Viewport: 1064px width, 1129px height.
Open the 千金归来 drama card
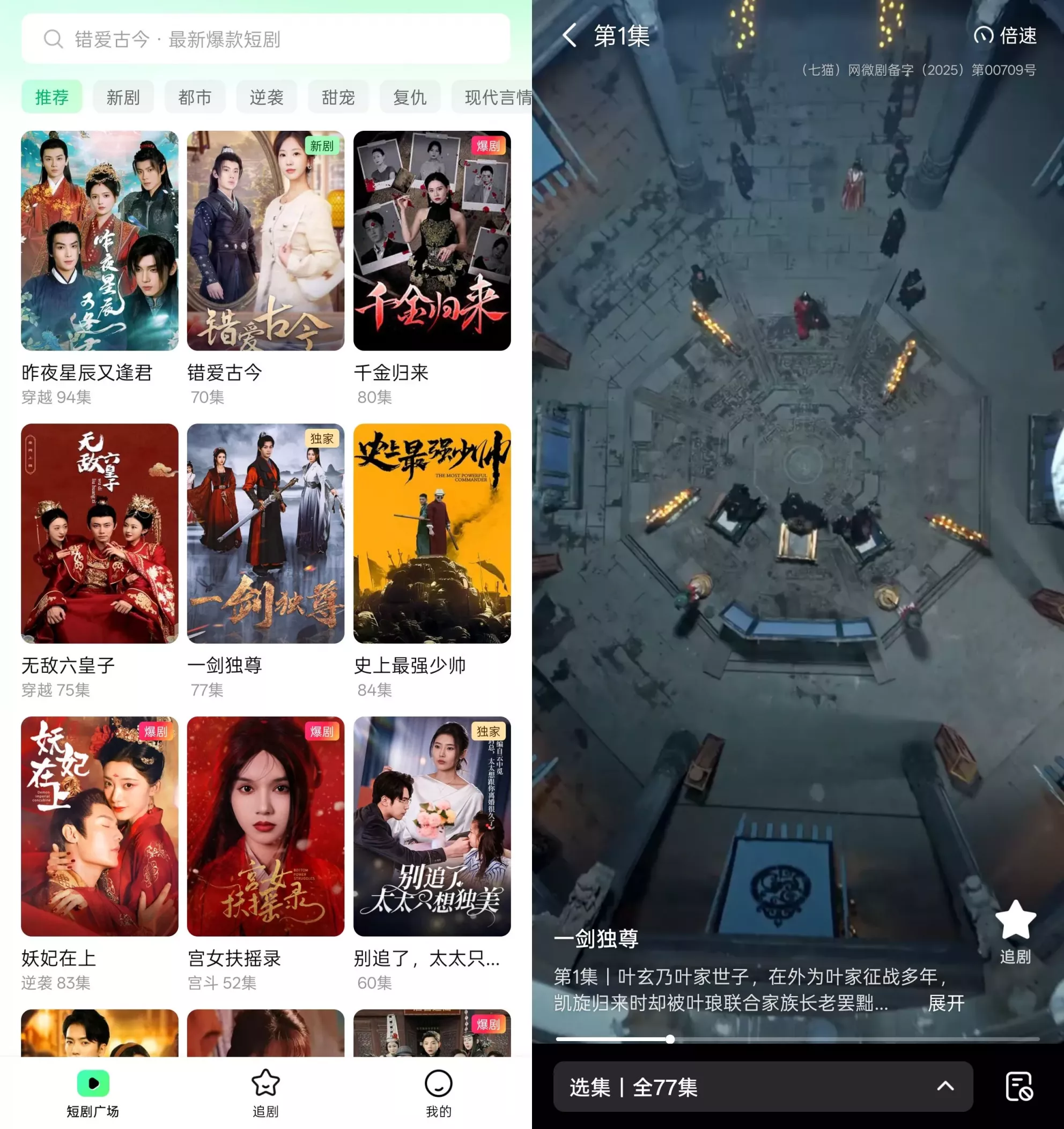432,241
